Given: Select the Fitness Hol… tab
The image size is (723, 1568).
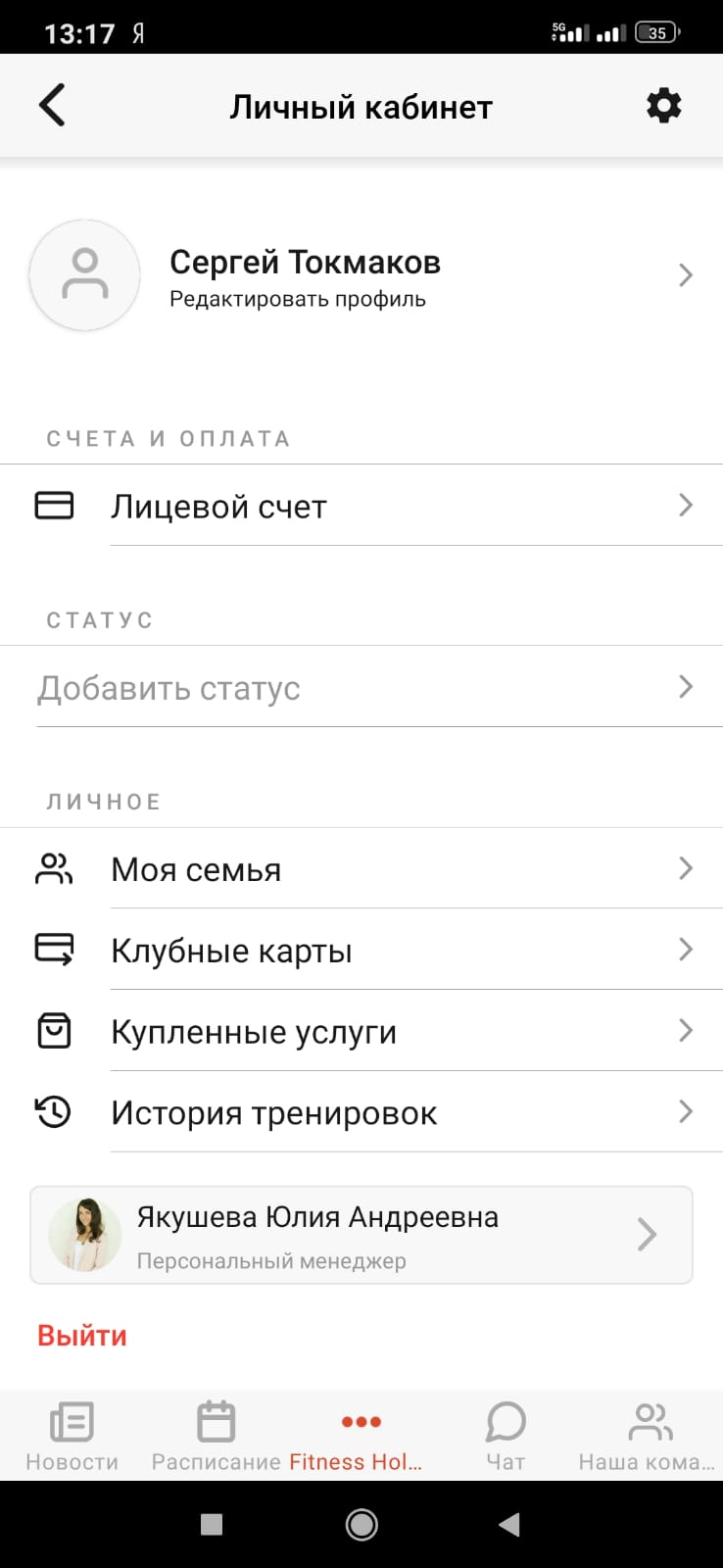Looking at the screenshot, I should pos(361,1436).
